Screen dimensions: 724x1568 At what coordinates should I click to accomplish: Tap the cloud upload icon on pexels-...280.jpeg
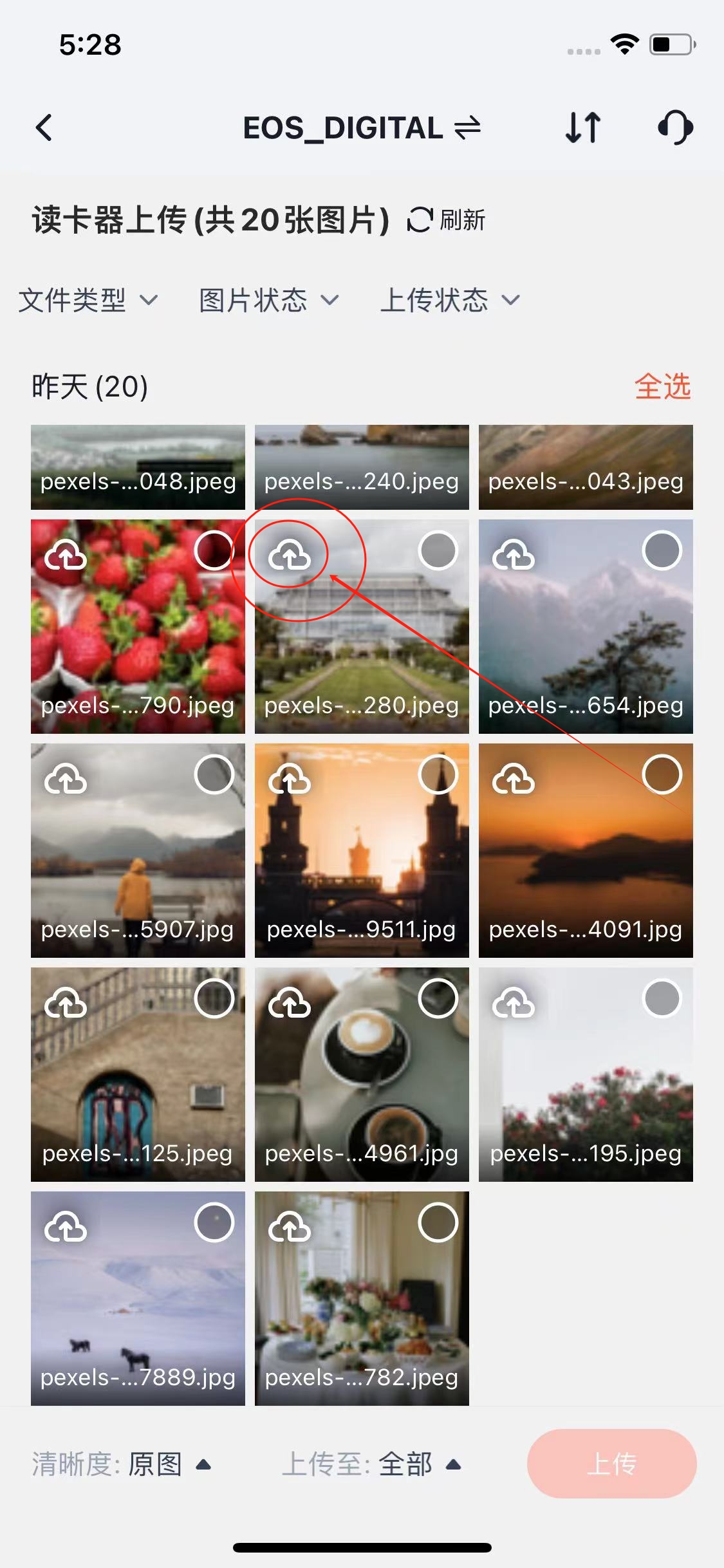[x=290, y=554]
